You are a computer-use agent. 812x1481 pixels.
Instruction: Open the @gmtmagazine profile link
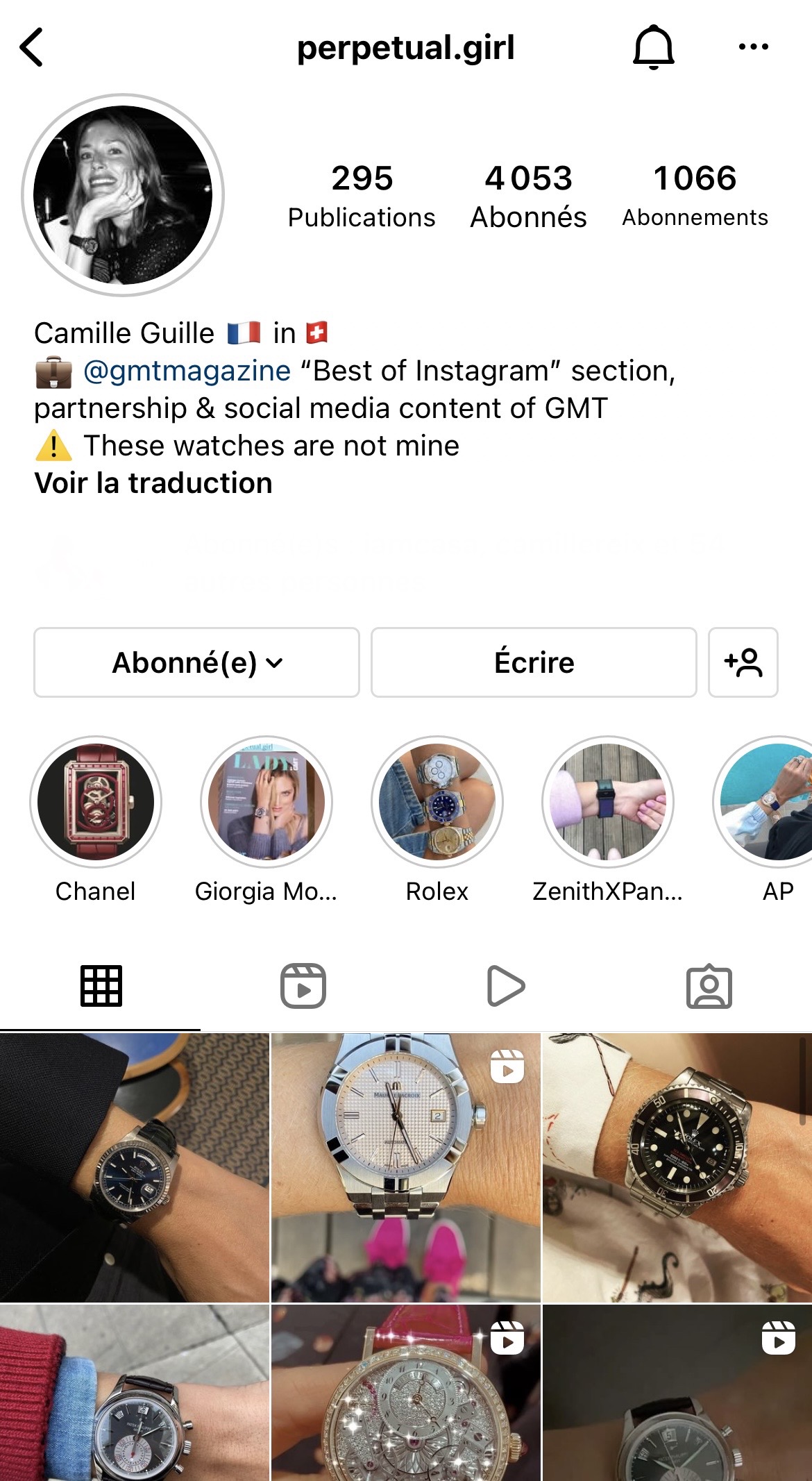187,371
